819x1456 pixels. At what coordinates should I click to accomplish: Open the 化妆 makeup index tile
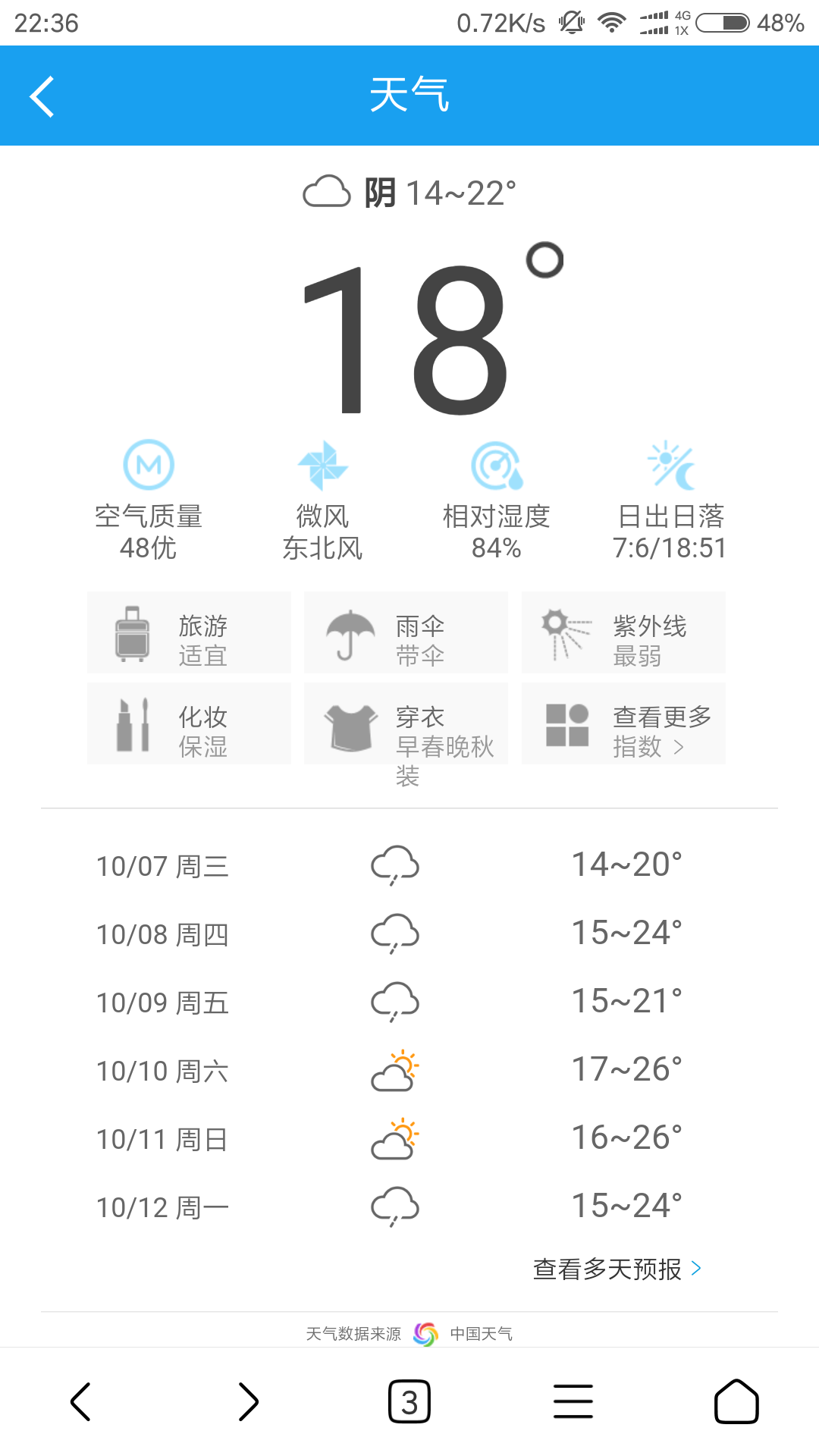(x=189, y=724)
